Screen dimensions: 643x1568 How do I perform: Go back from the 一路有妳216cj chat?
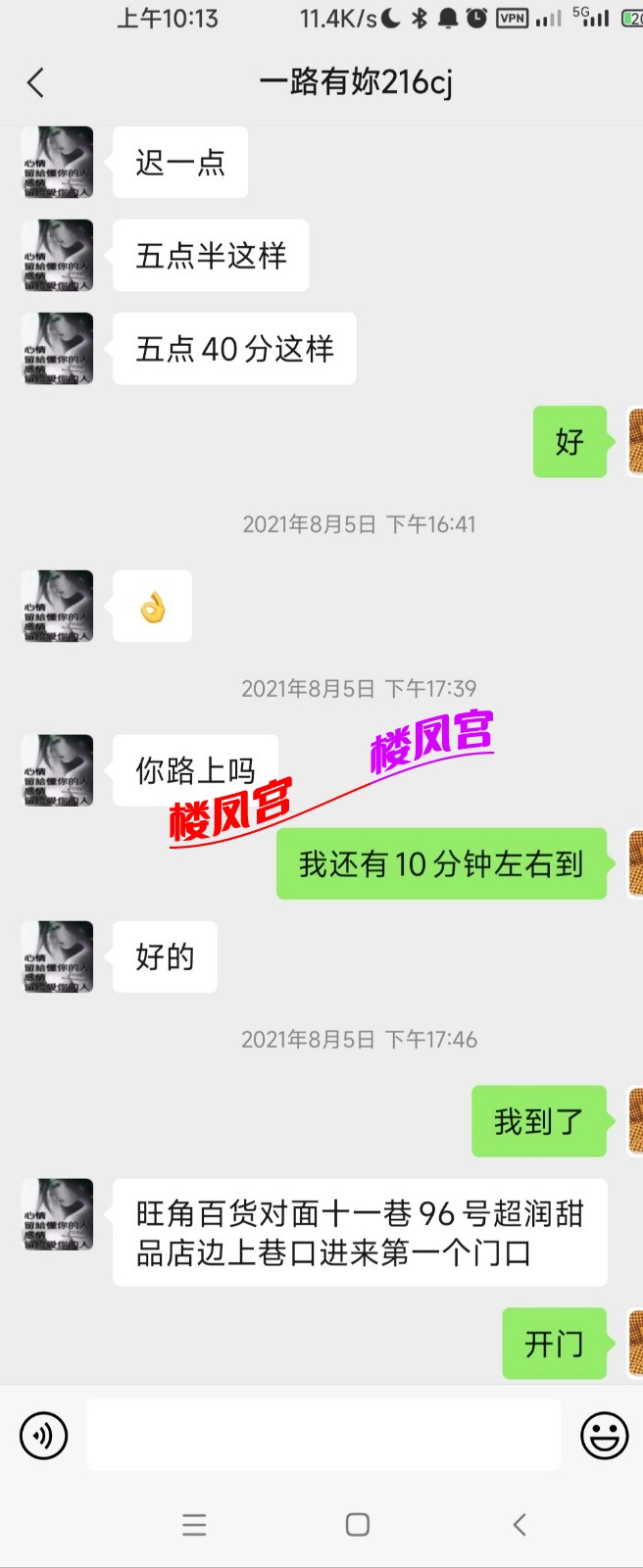click(x=36, y=83)
